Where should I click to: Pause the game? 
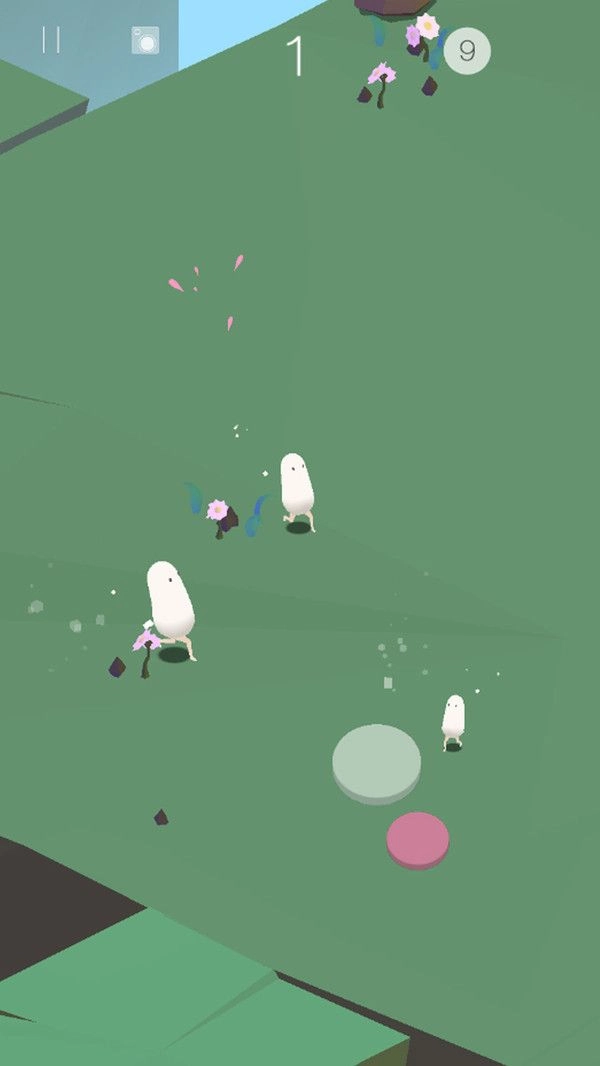point(51,40)
